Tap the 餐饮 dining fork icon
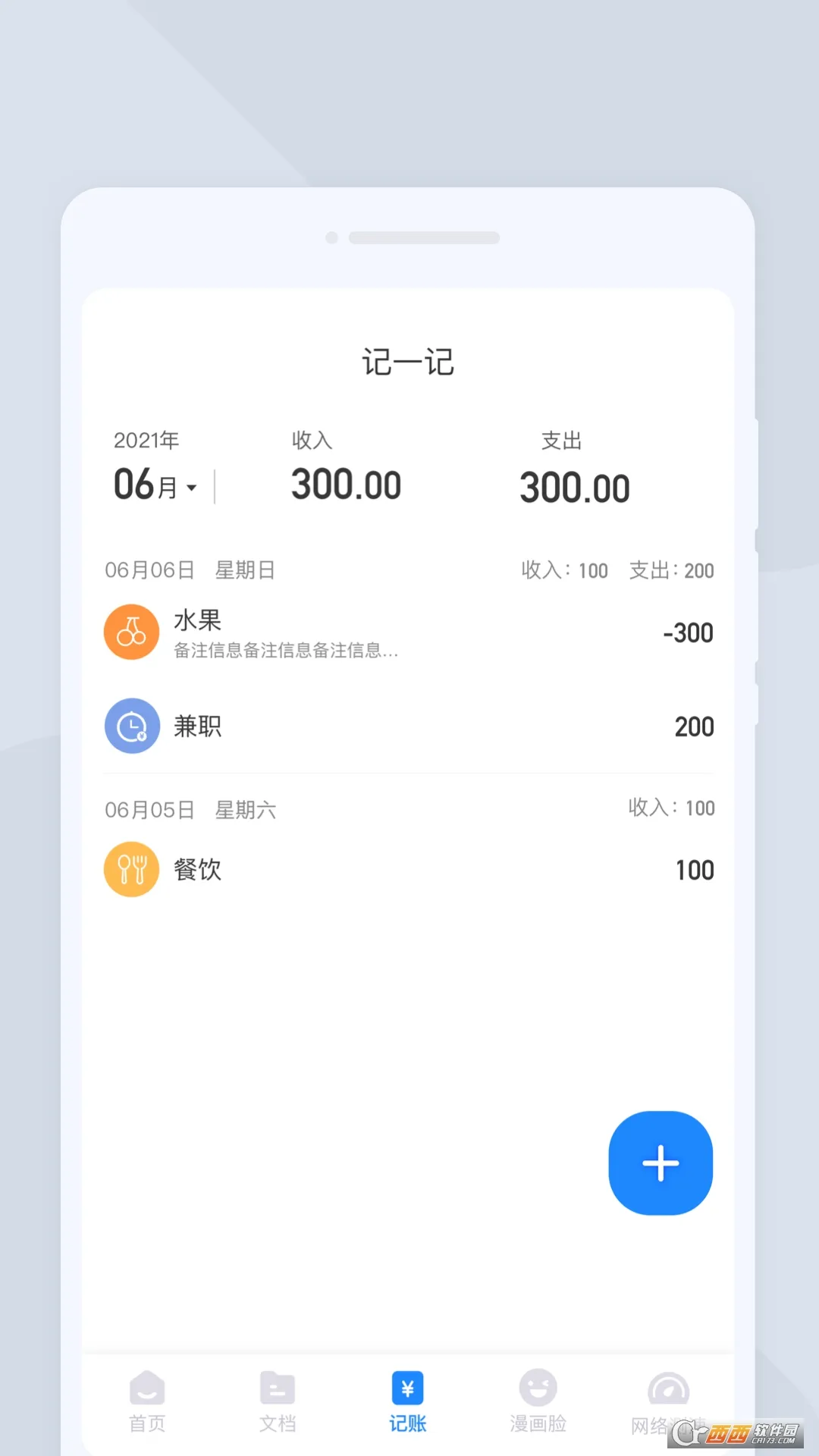This screenshot has width=819, height=1456. tap(130, 869)
